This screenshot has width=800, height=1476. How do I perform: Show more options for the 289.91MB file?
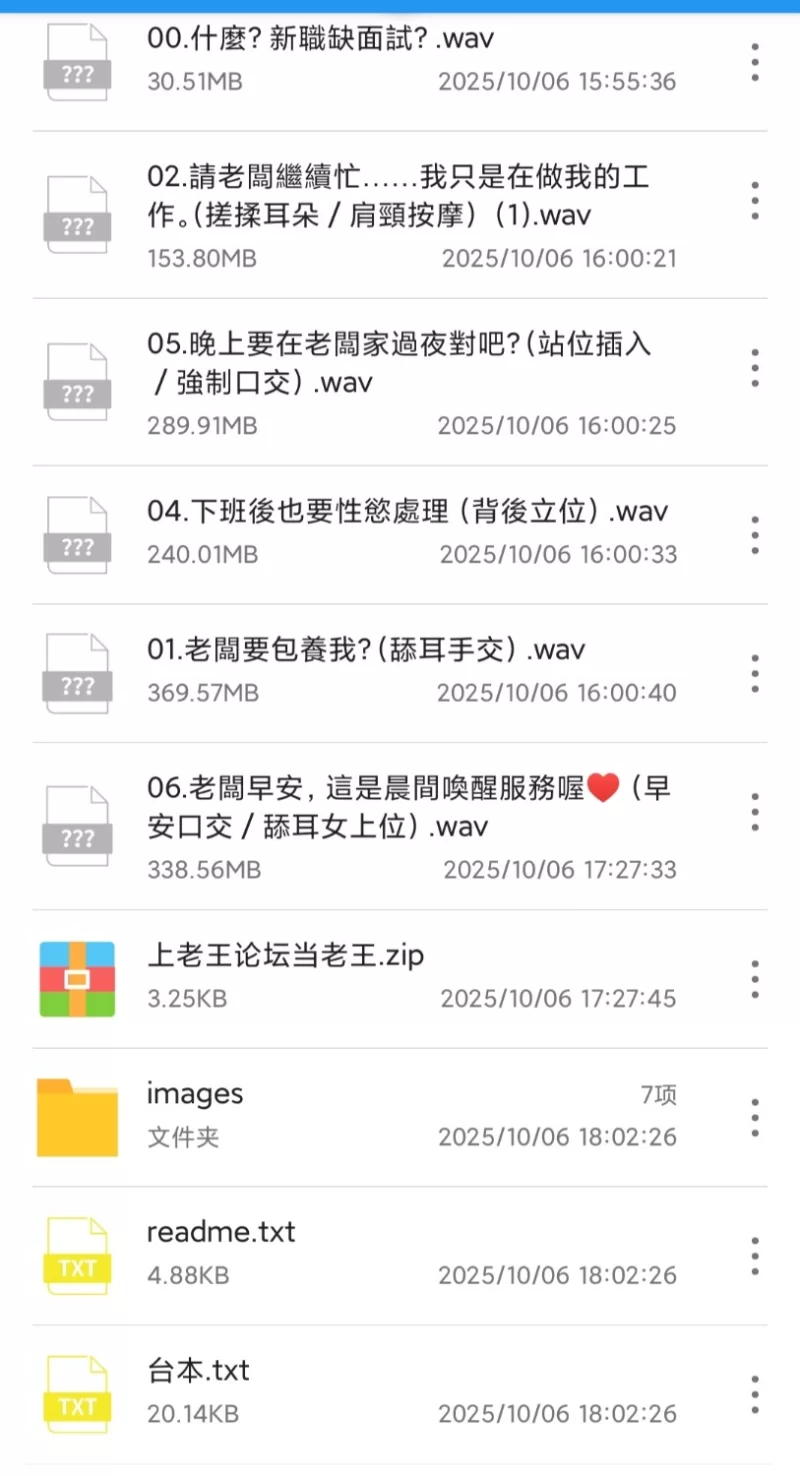(755, 368)
